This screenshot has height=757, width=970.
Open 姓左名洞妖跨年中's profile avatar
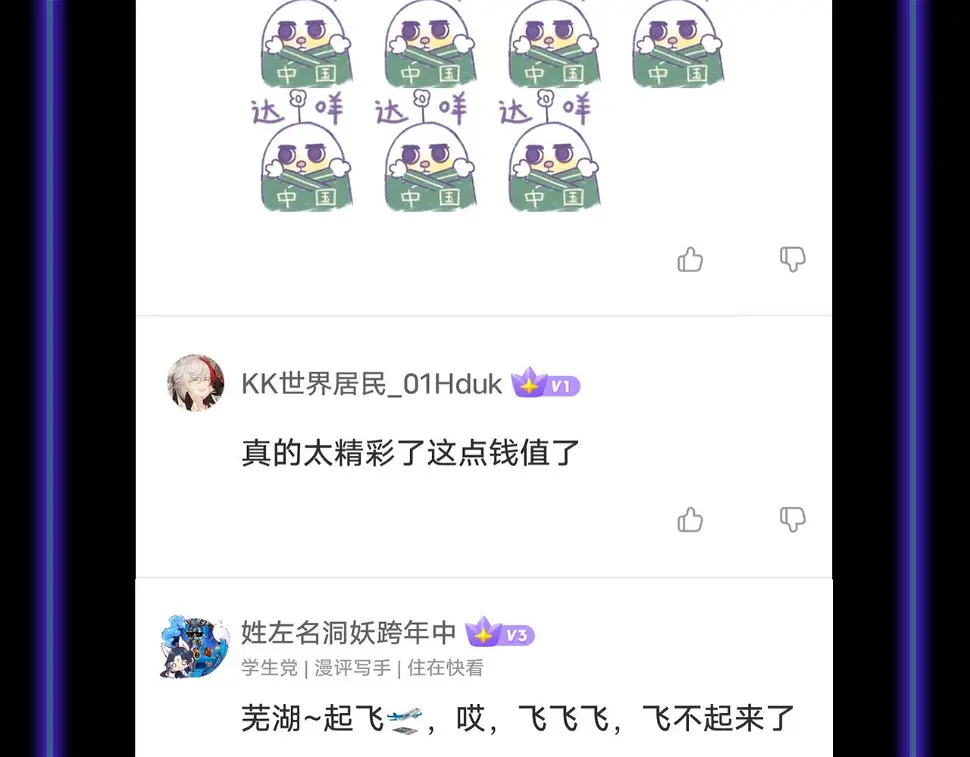tap(195, 646)
